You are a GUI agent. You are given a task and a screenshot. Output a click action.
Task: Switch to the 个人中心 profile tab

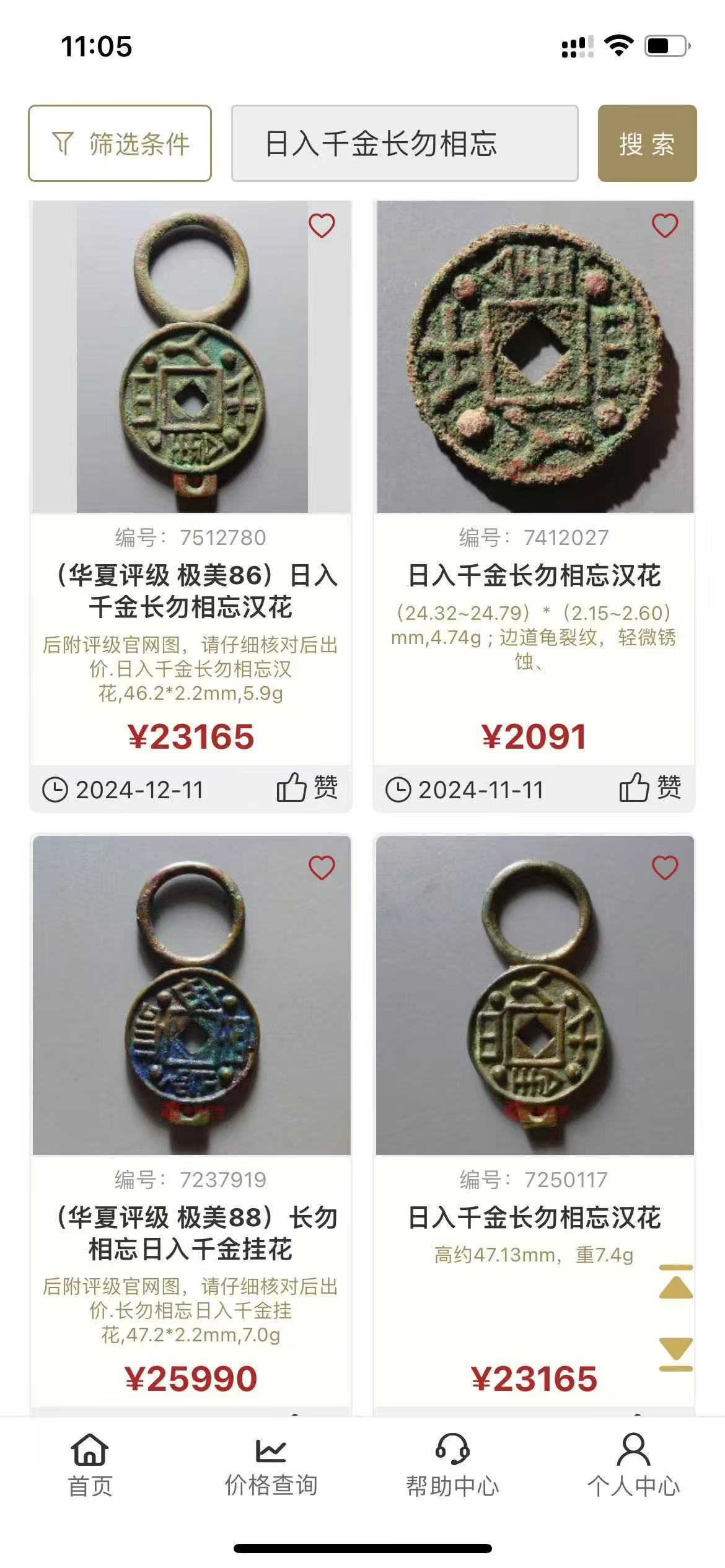634,1465
